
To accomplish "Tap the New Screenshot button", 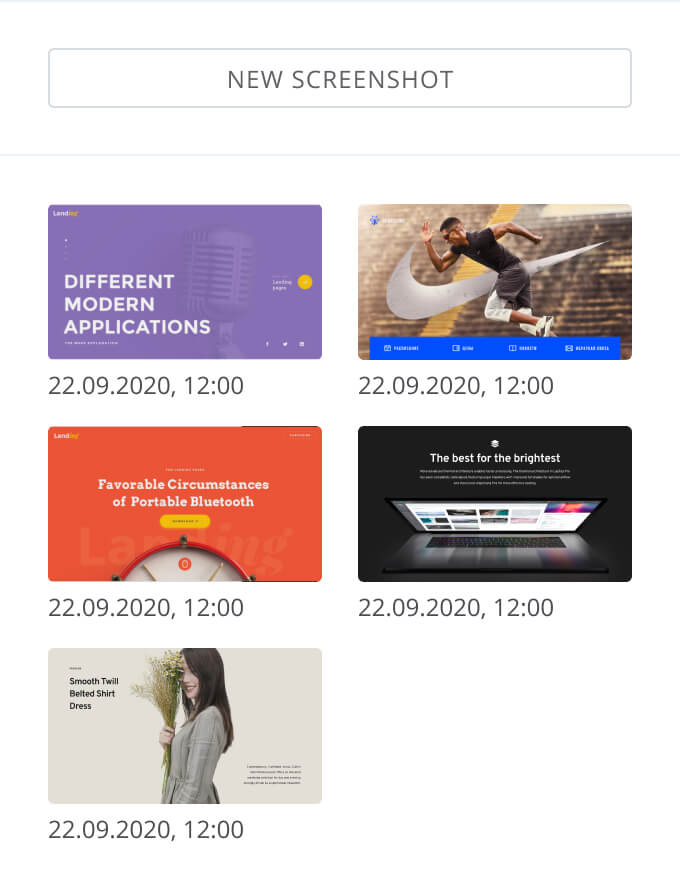I will tap(340, 78).
